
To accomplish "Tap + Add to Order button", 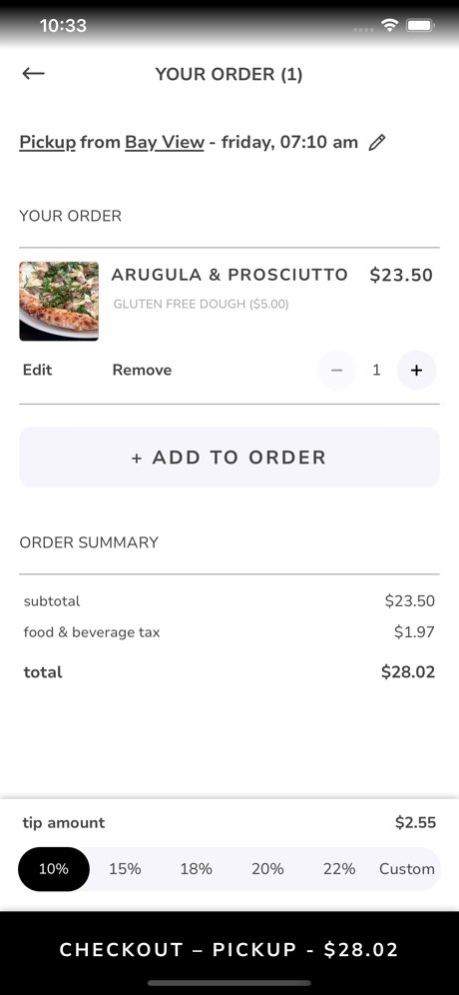I will 229,457.
